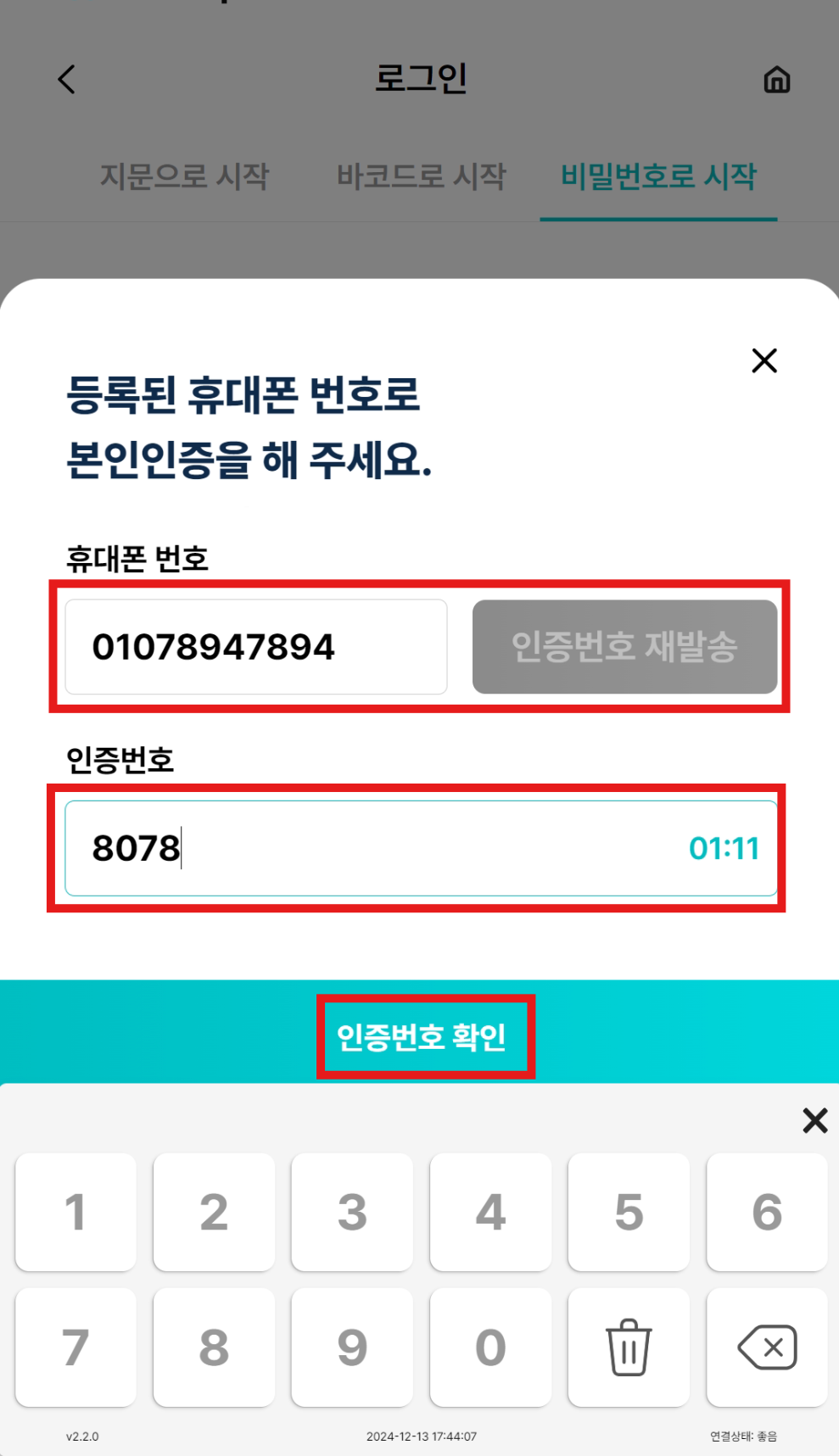Tap keypad number 5

coord(629,1212)
